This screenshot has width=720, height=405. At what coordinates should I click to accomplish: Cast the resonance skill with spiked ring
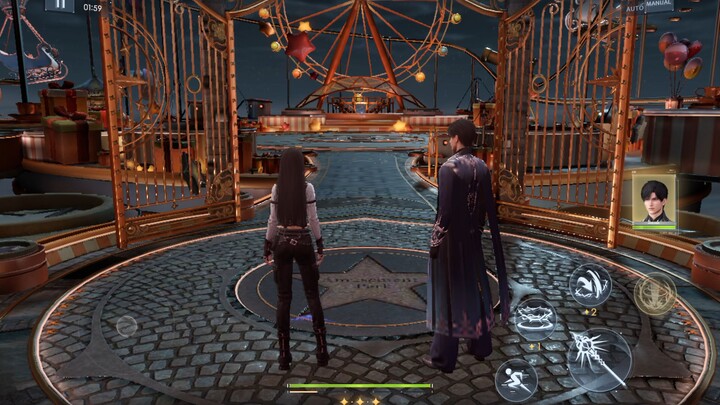pos(535,319)
